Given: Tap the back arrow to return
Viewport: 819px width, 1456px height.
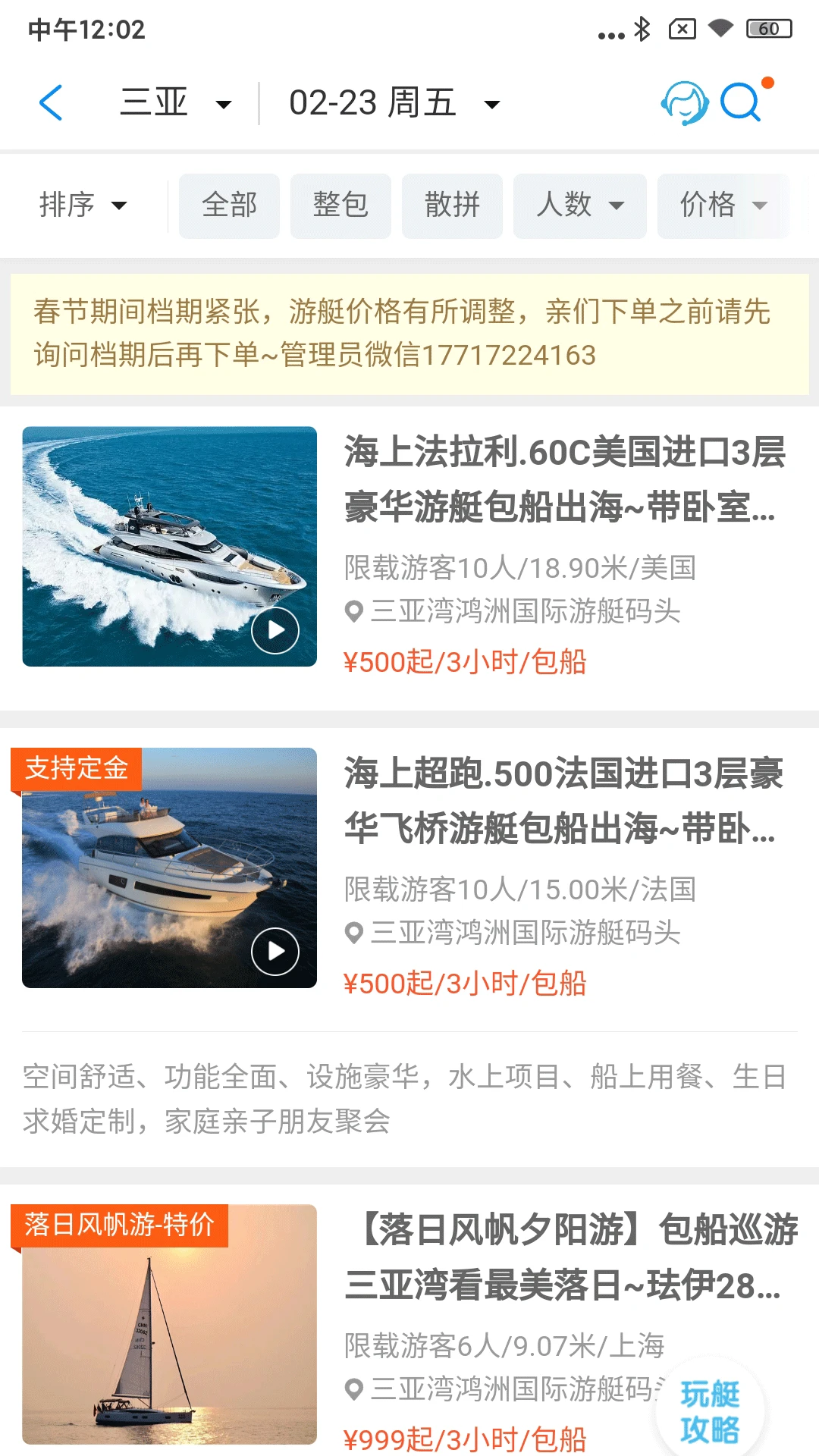Looking at the screenshot, I should pos(52,102).
